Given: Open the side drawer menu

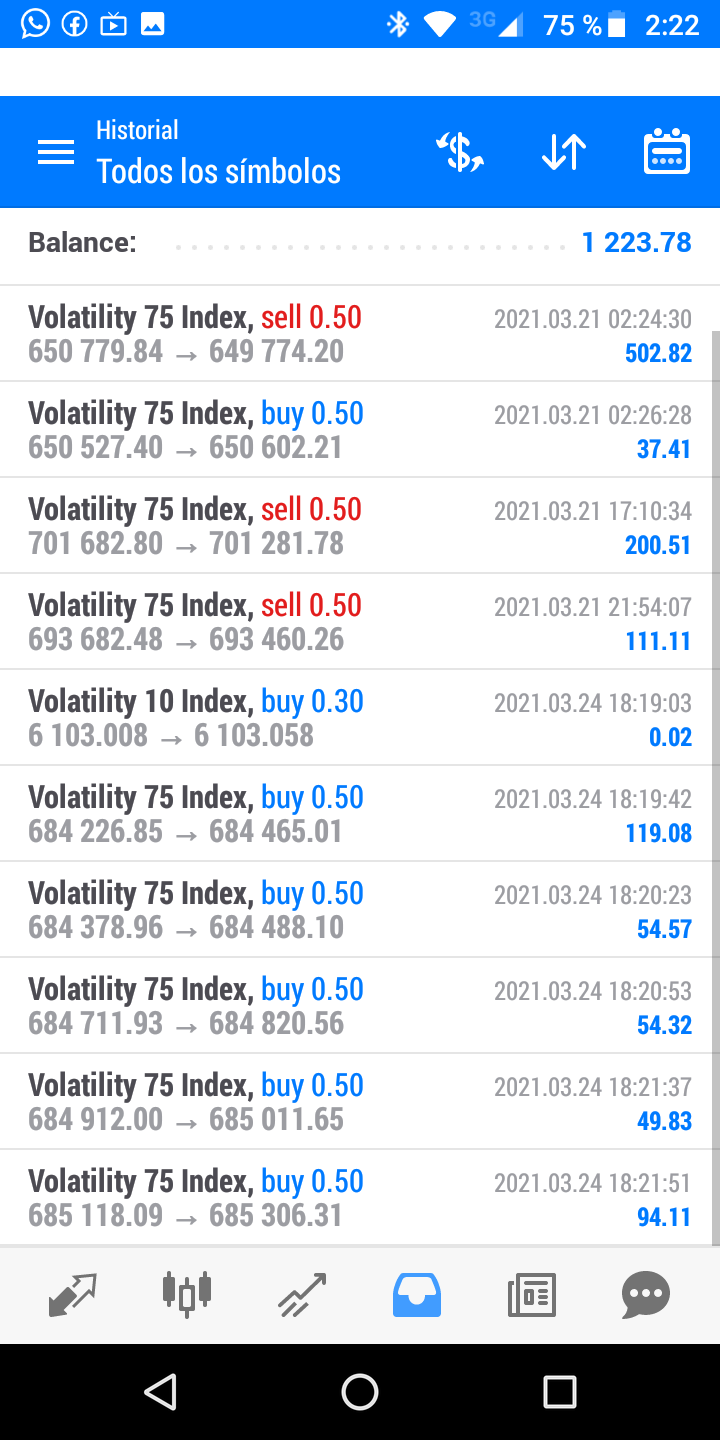Looking at the screenshot, I should 56,152.
